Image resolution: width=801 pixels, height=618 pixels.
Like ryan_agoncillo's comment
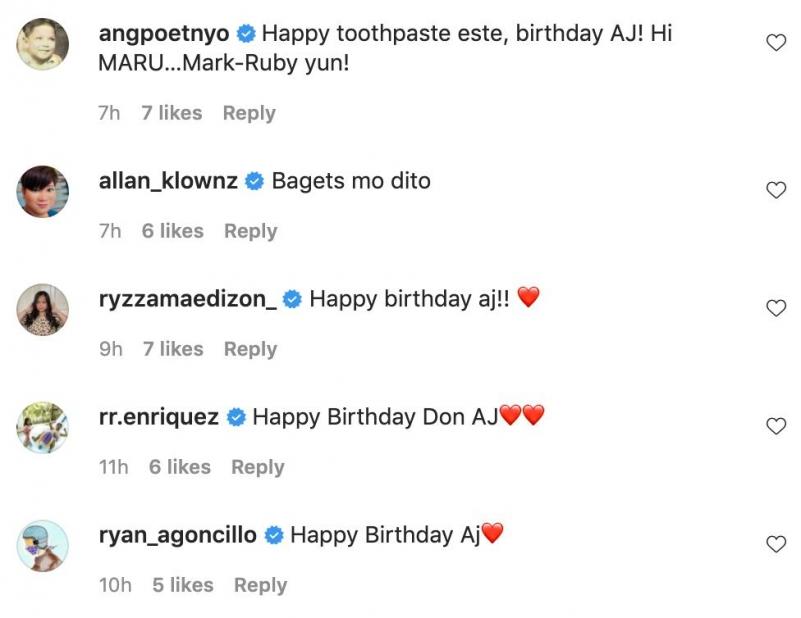775,544
